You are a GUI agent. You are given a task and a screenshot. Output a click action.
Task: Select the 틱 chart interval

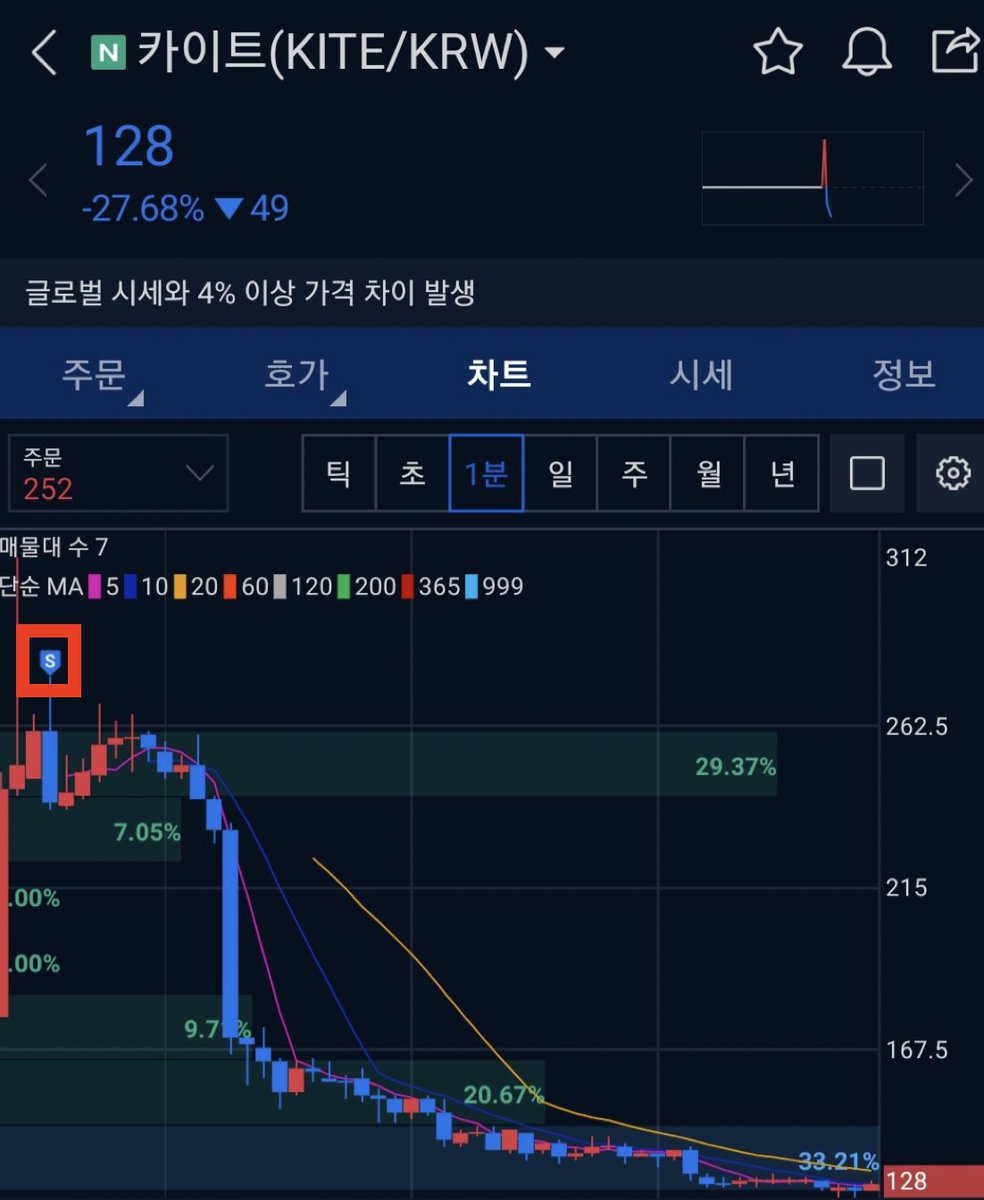[338, 473]
